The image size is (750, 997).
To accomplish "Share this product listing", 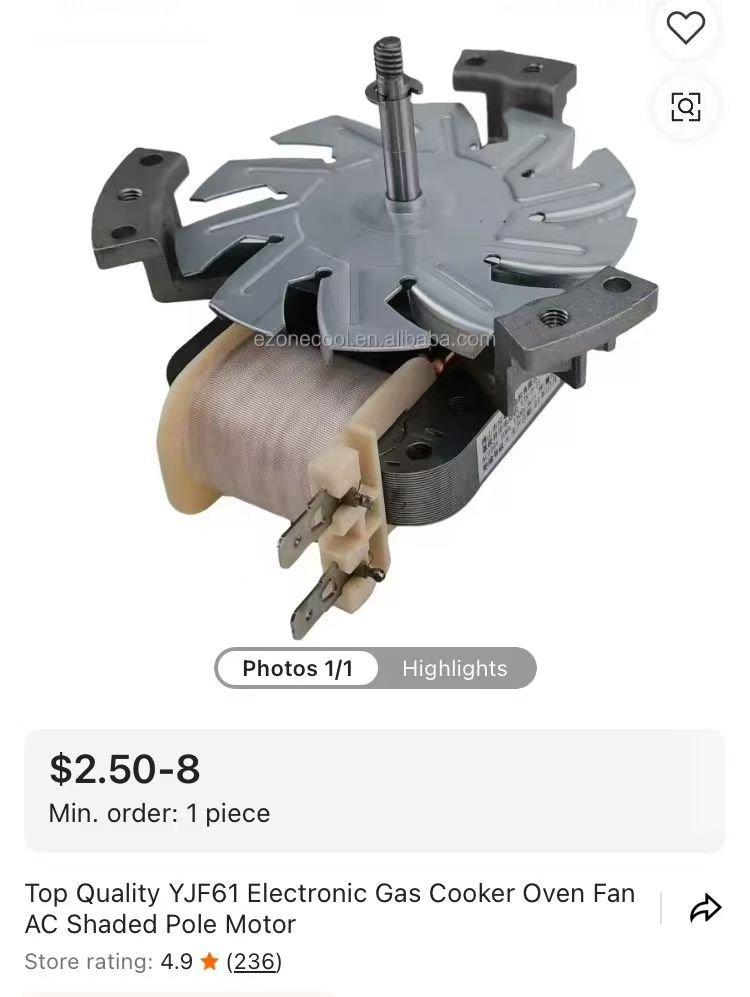I will click(x=705, y=908).
